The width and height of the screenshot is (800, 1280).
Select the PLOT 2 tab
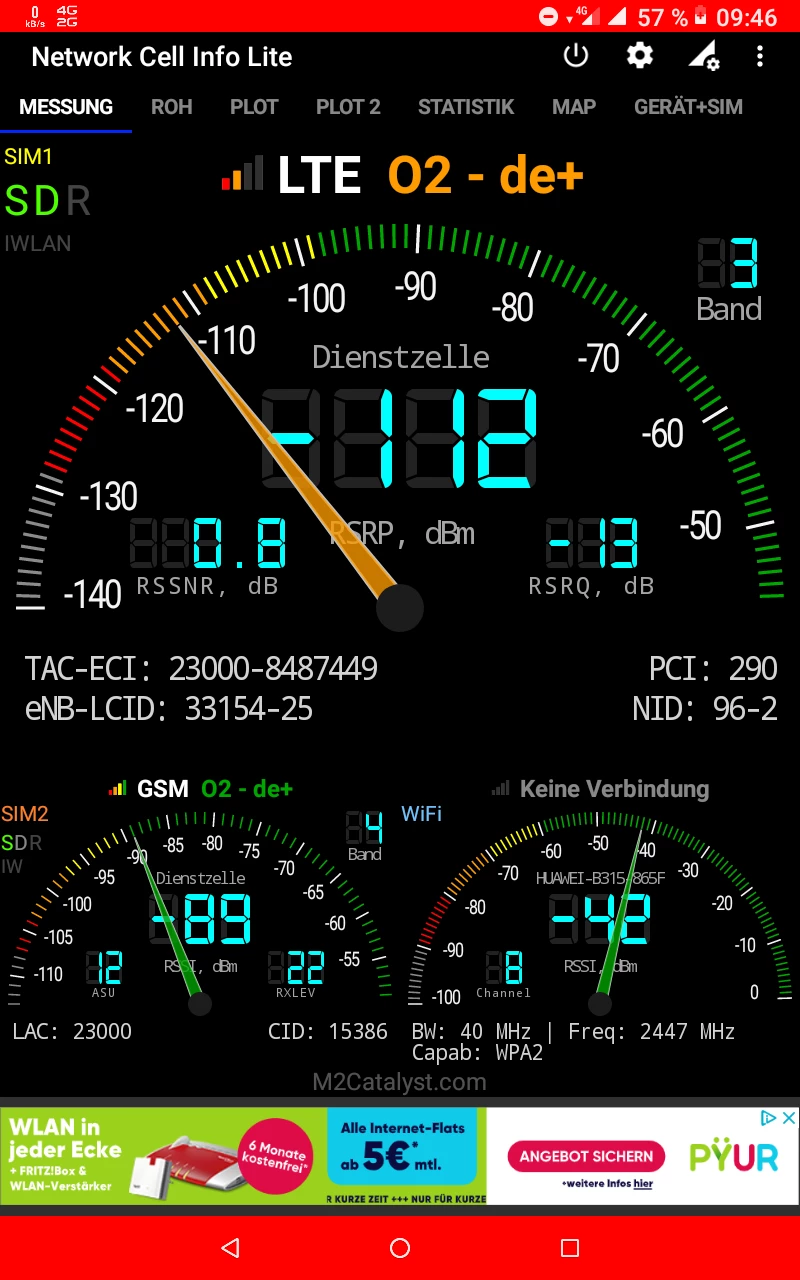pyautogui.click(x=348, y=107)
